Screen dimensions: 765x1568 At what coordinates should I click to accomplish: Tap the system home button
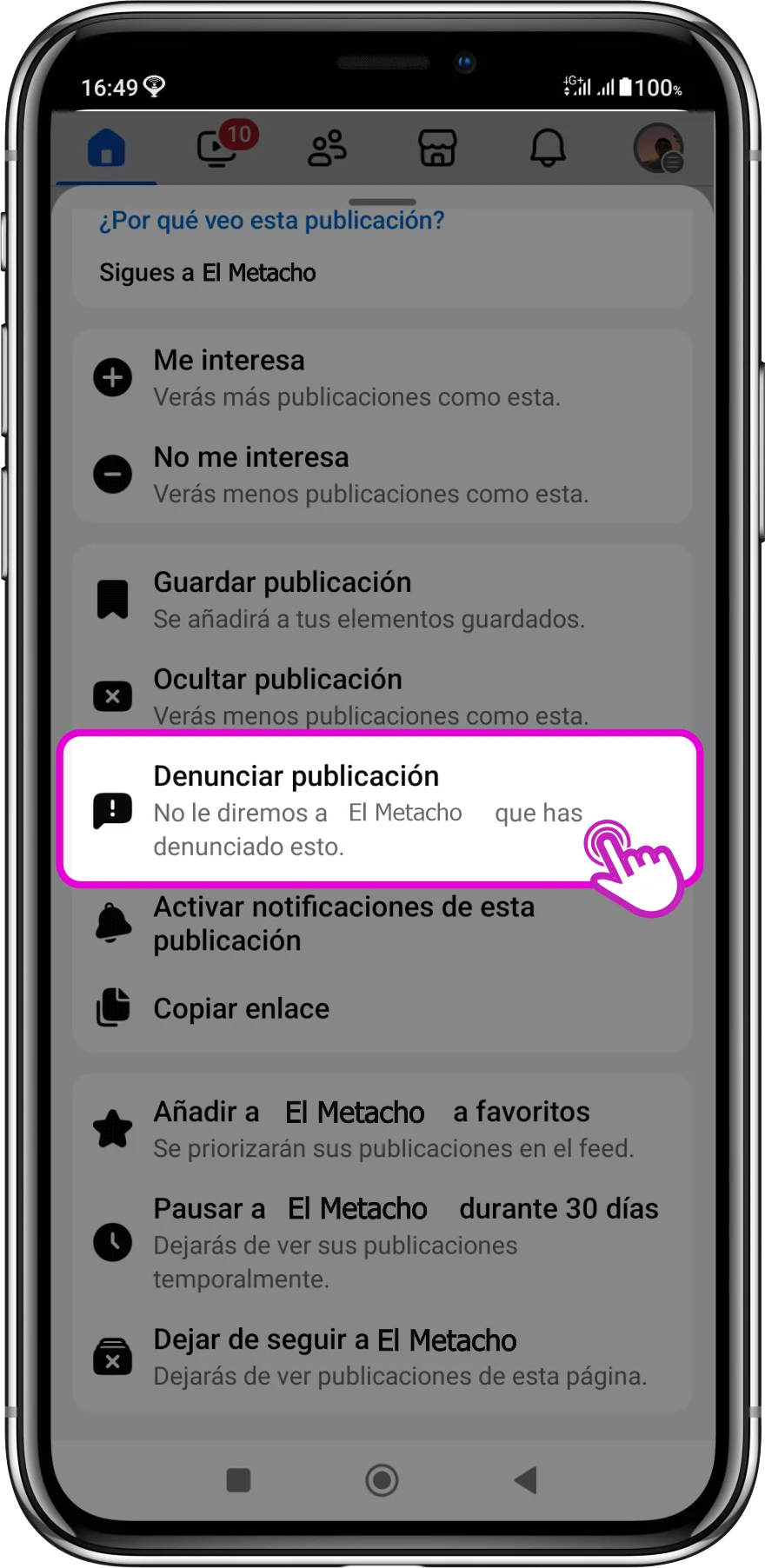[382, 1479]
